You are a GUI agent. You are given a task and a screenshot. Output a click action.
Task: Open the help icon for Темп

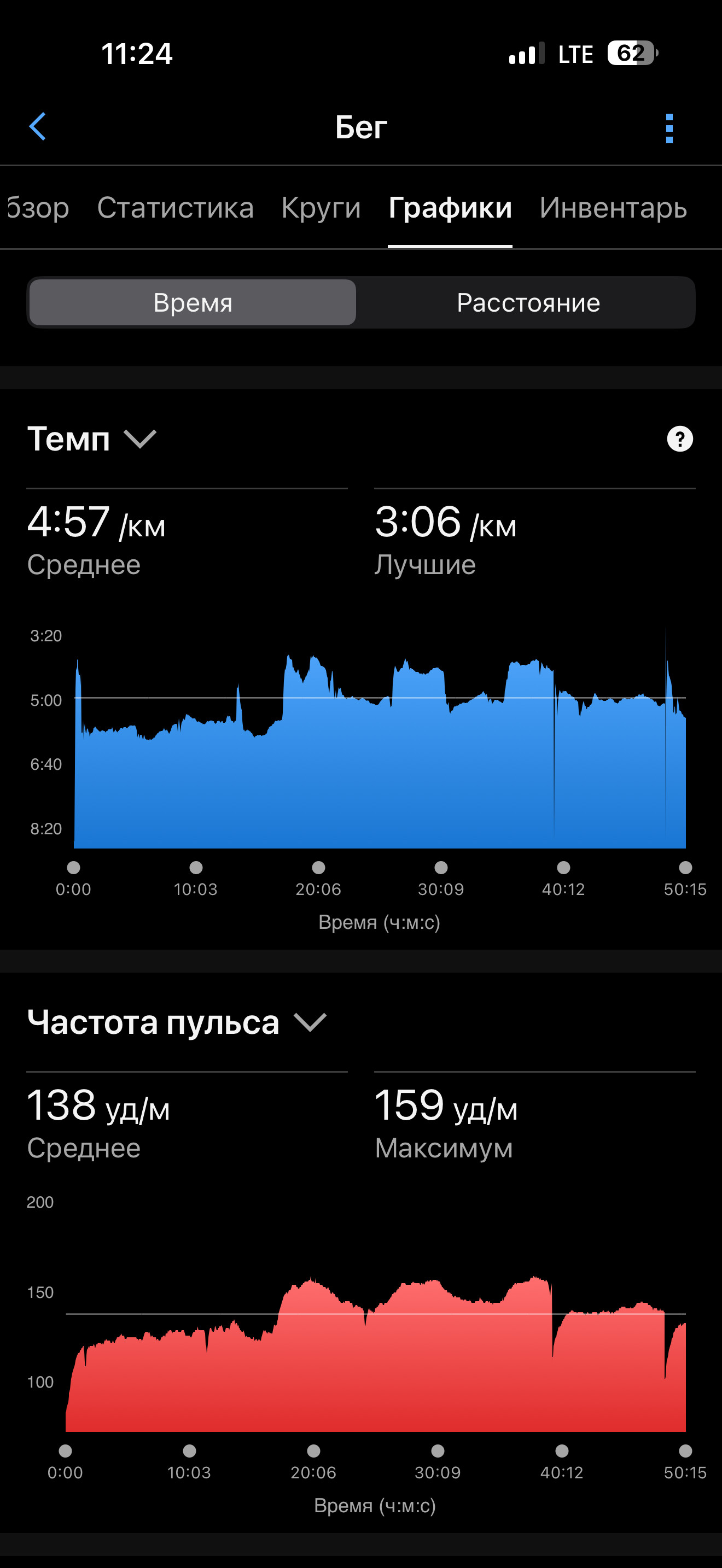(x=679, y=438)
